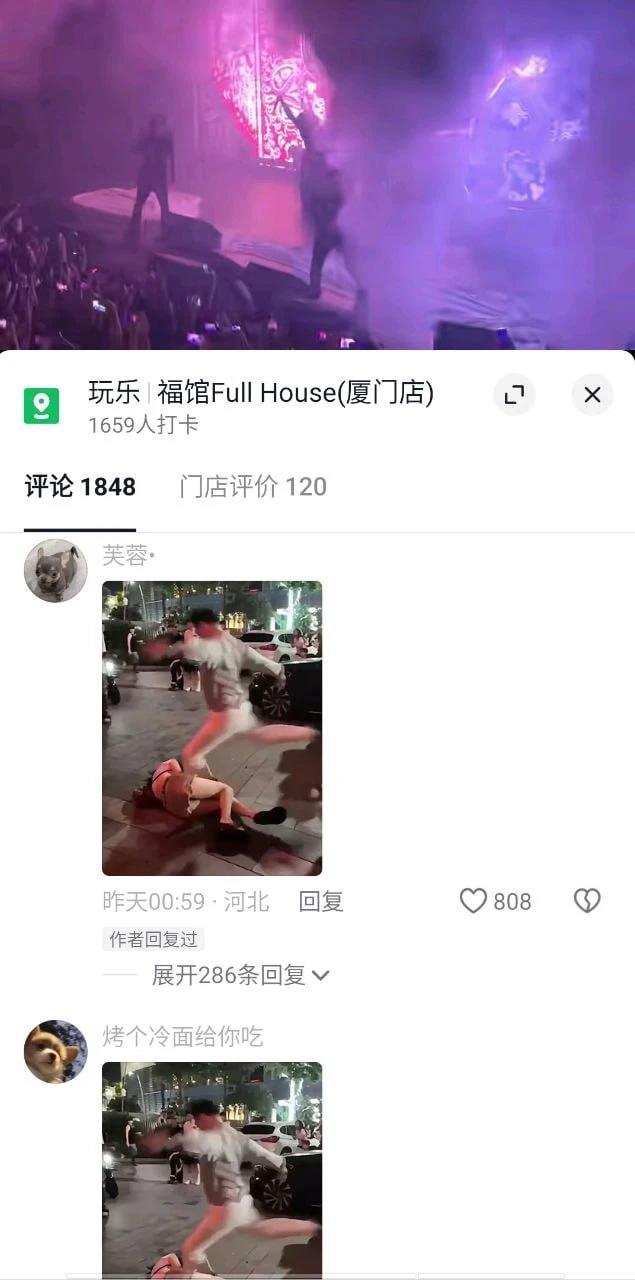The height and width of the screenshot is (1280, 635).
Task: Dislike 芙蓉's comment with broken heart
Action: [587, 901]
